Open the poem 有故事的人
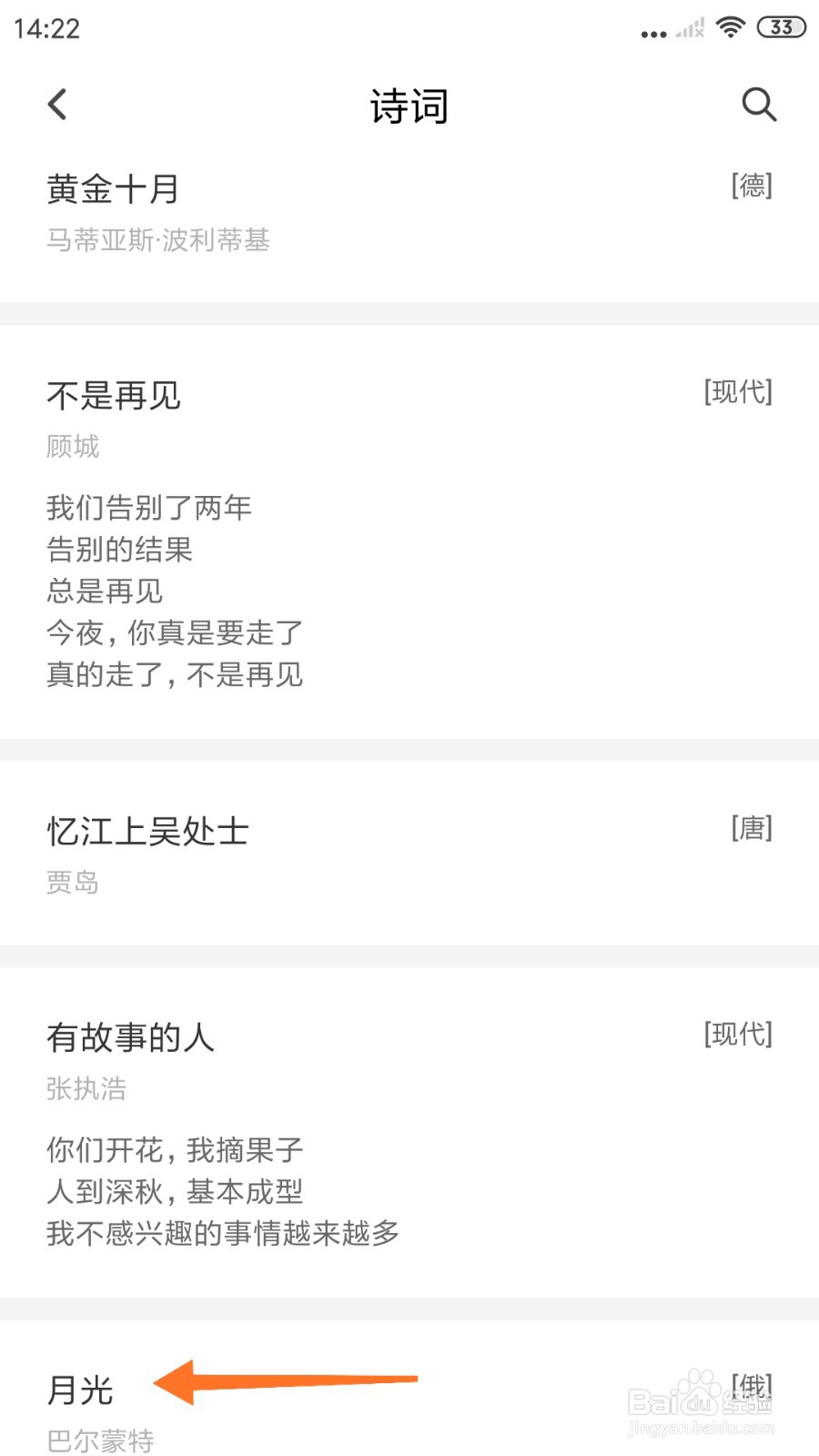819x1456 pixels. coord(130,1036)
